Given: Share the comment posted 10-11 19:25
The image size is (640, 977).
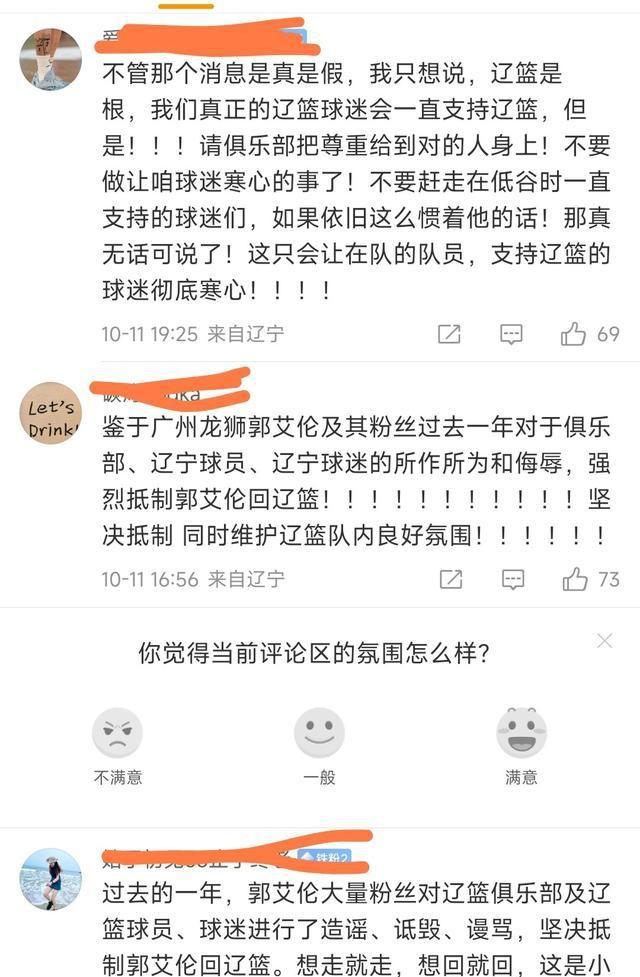Looking at the screenshot, I should tap(449, 335).
